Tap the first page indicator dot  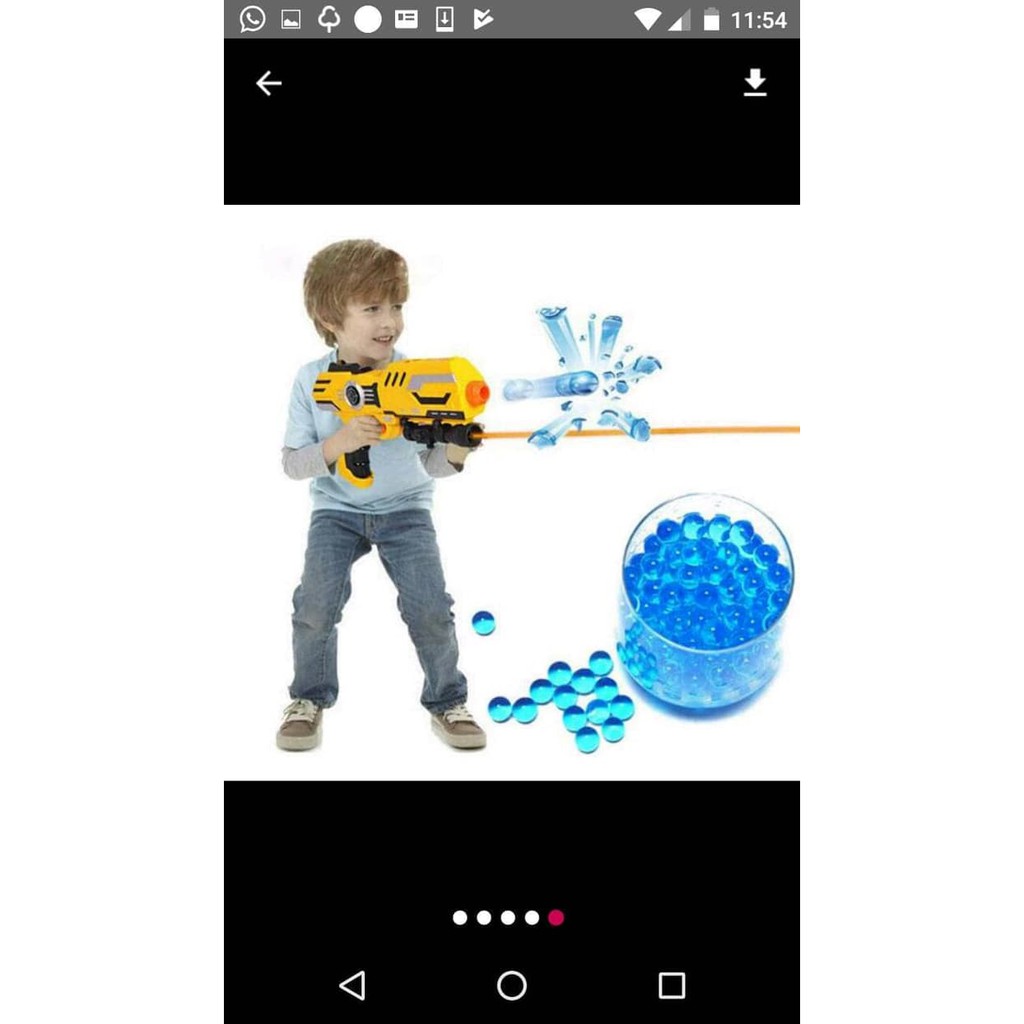pos(460,918)
